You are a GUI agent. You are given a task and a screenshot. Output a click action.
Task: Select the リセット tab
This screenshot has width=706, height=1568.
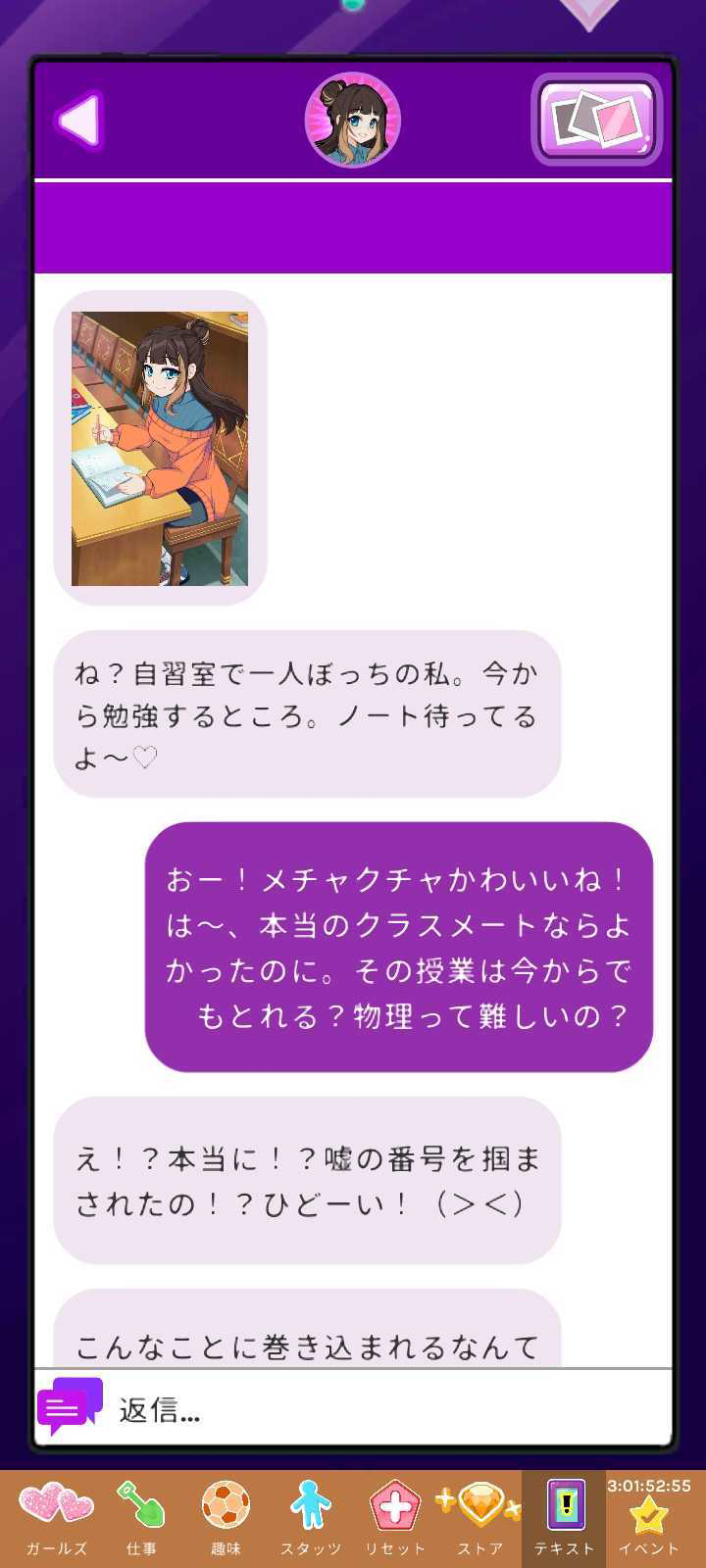pyautogui.click(x=394, y=1516)
